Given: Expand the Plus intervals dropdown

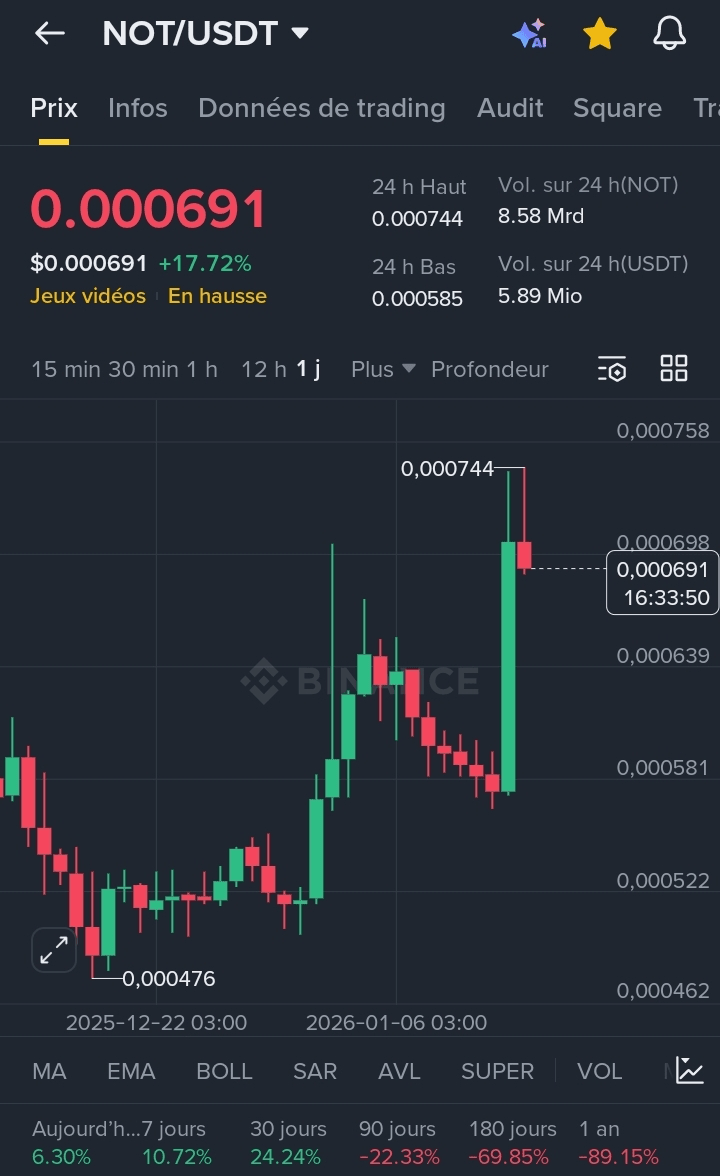Looking at the screenshot, I should (x=383, y=369).
